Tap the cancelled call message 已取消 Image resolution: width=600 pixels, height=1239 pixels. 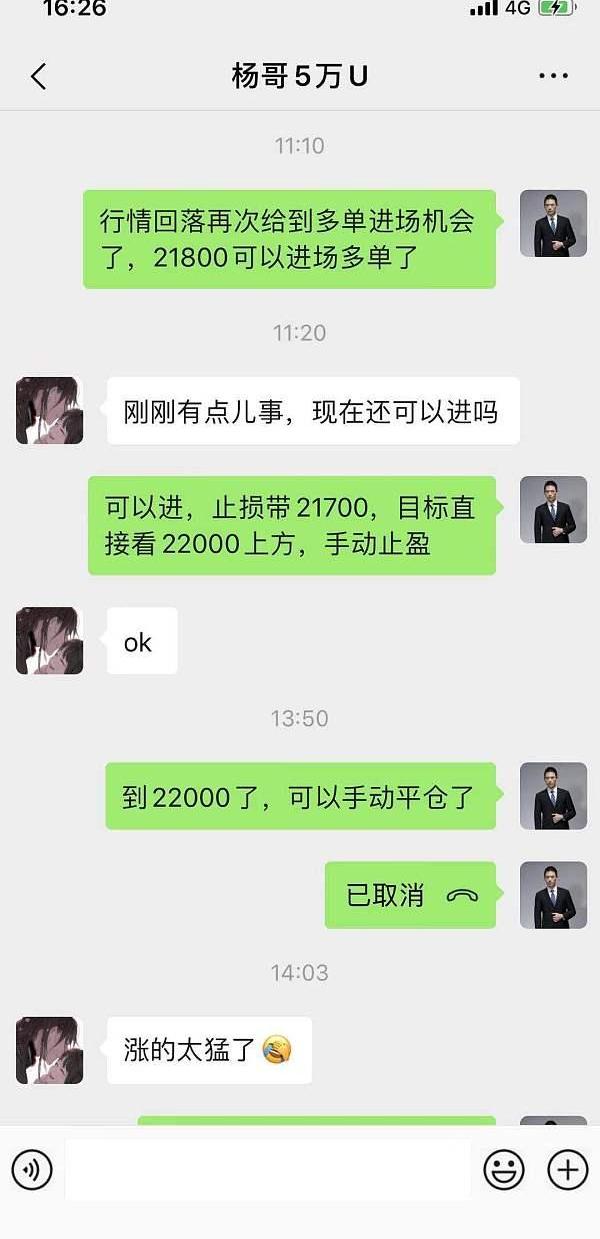tap(410, 895)
